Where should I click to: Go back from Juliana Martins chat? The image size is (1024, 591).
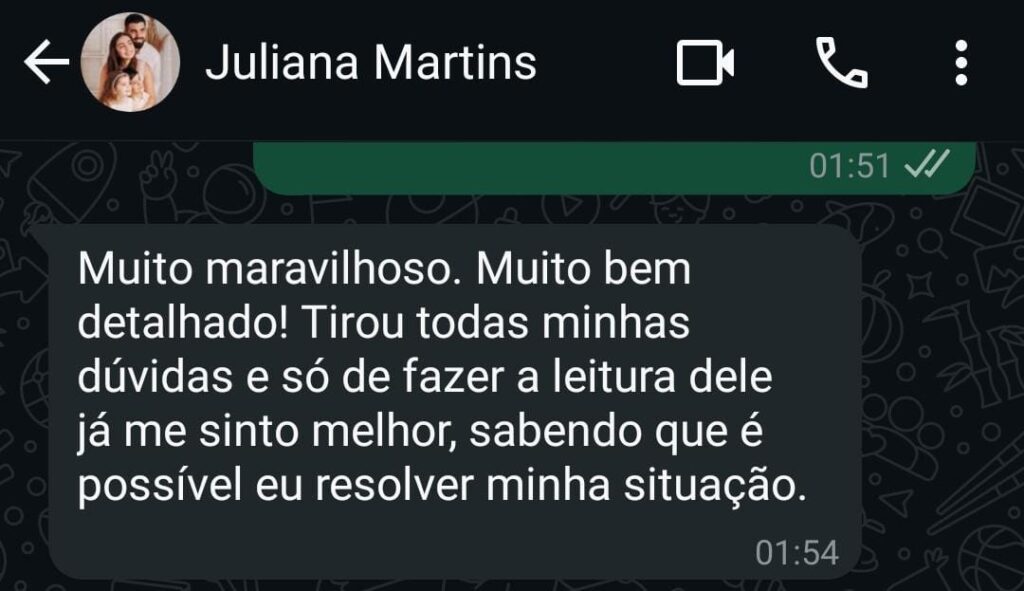[45, 64]
